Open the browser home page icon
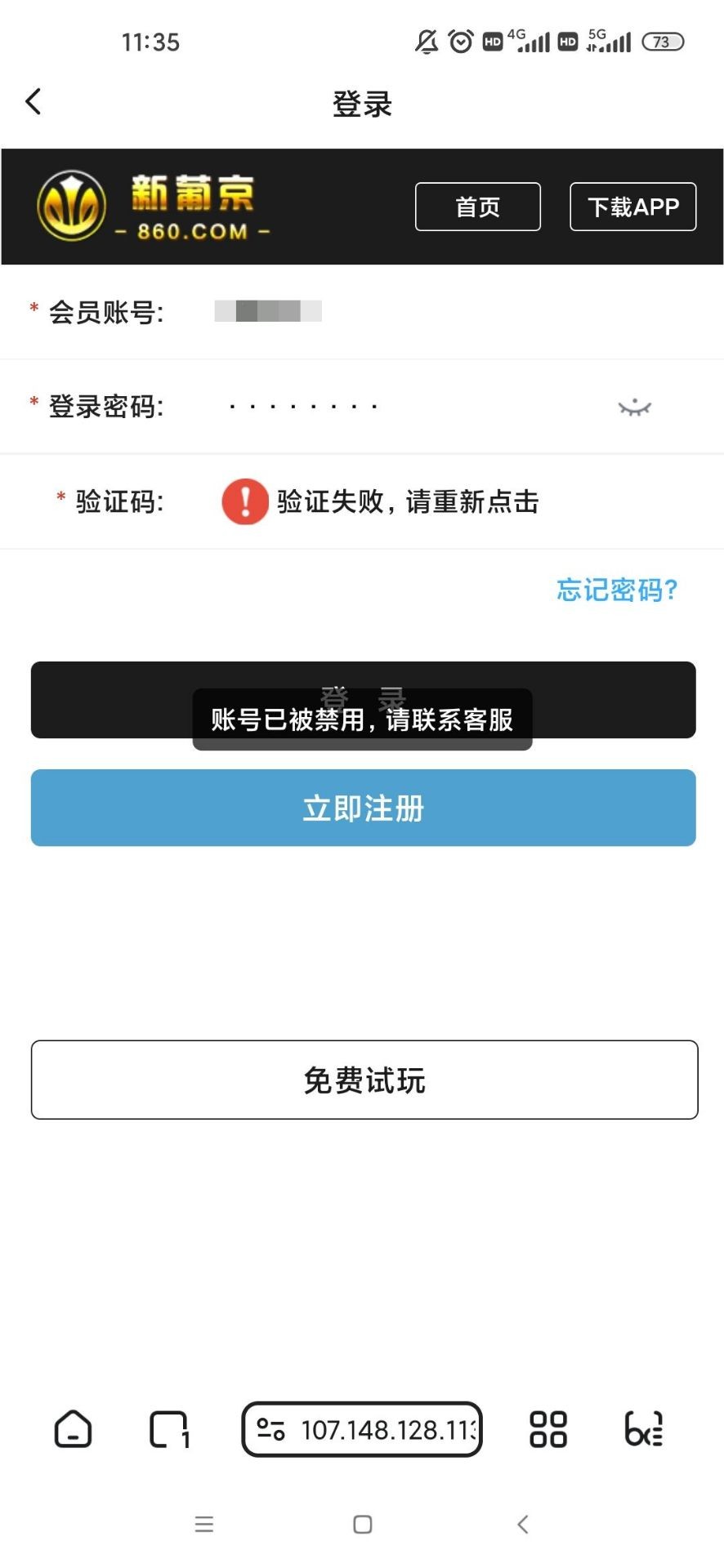The width and height of the screenshot is (724, 1568). [x=73, y=1429]
